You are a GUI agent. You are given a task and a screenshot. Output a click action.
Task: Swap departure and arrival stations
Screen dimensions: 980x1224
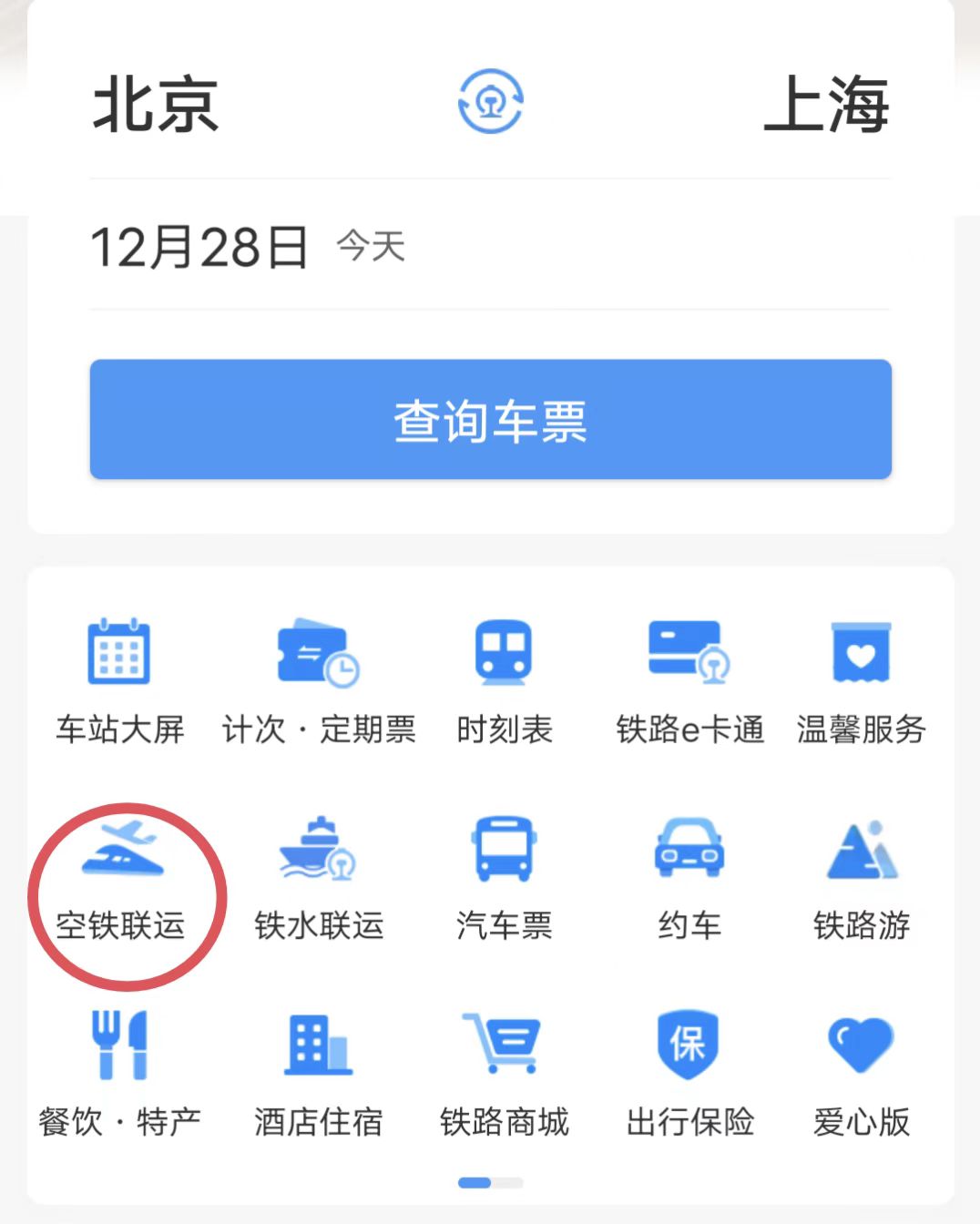[490, 101]
